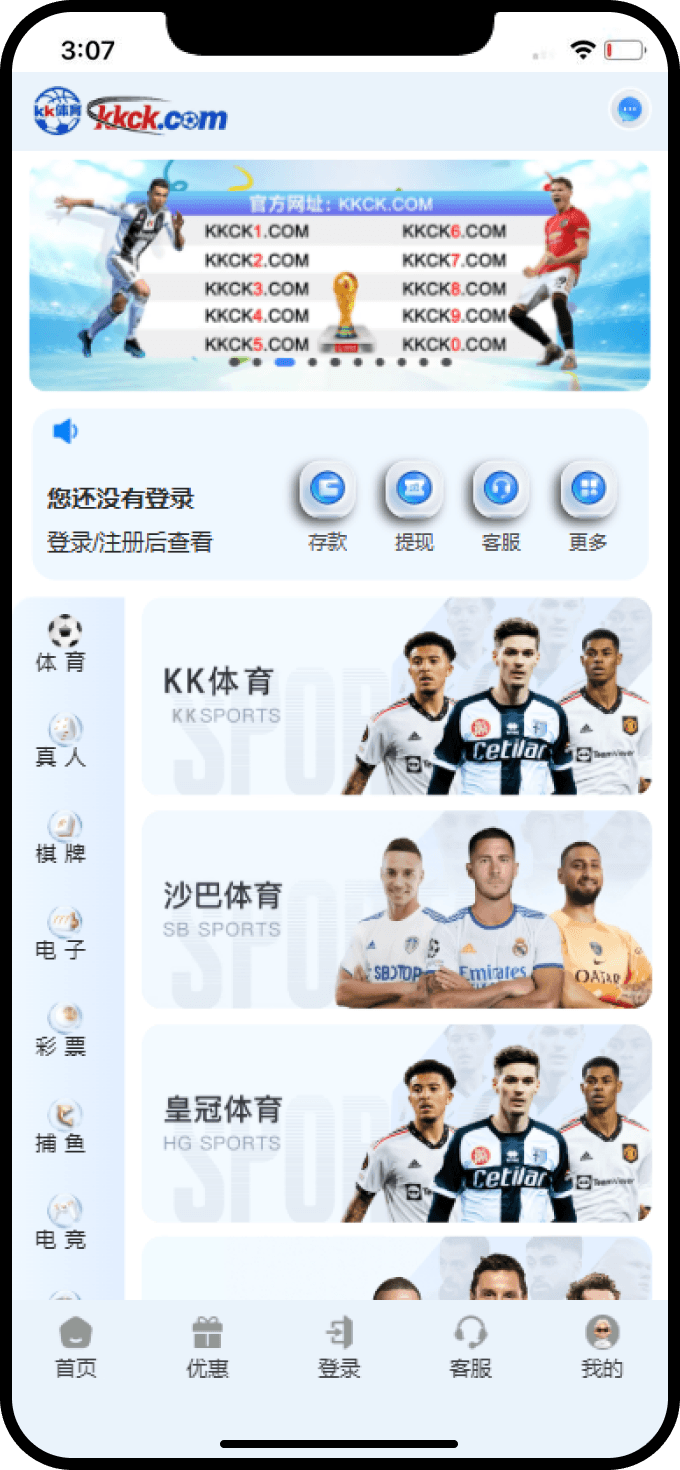
Task: Switch to the 电子 category
Action: 64,934
